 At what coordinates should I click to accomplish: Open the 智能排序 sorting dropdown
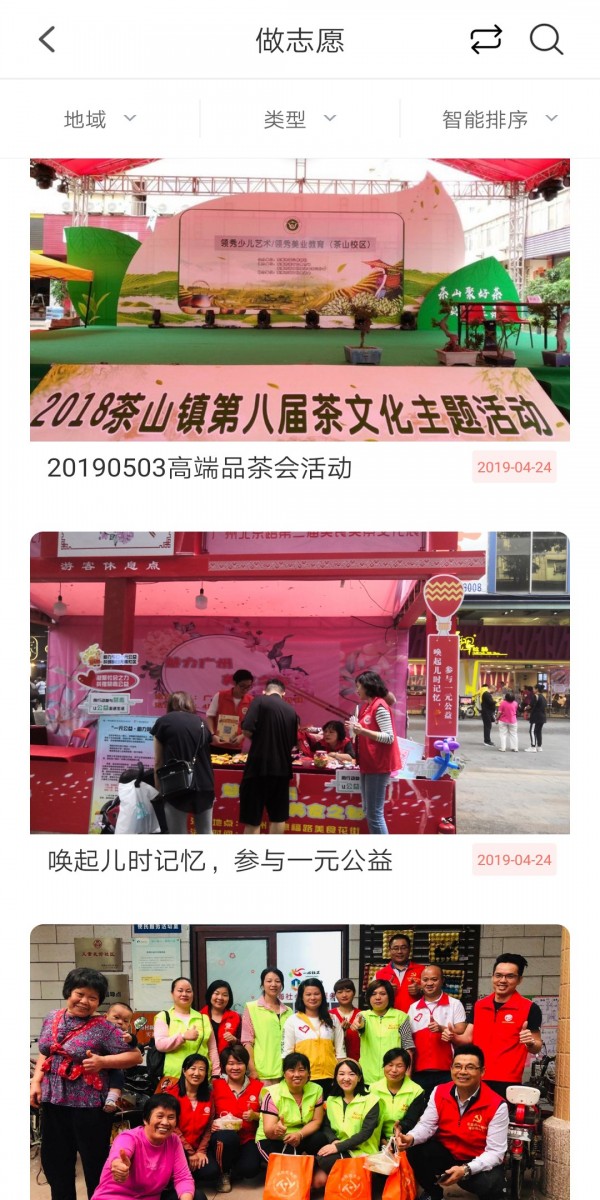(499, 120)
